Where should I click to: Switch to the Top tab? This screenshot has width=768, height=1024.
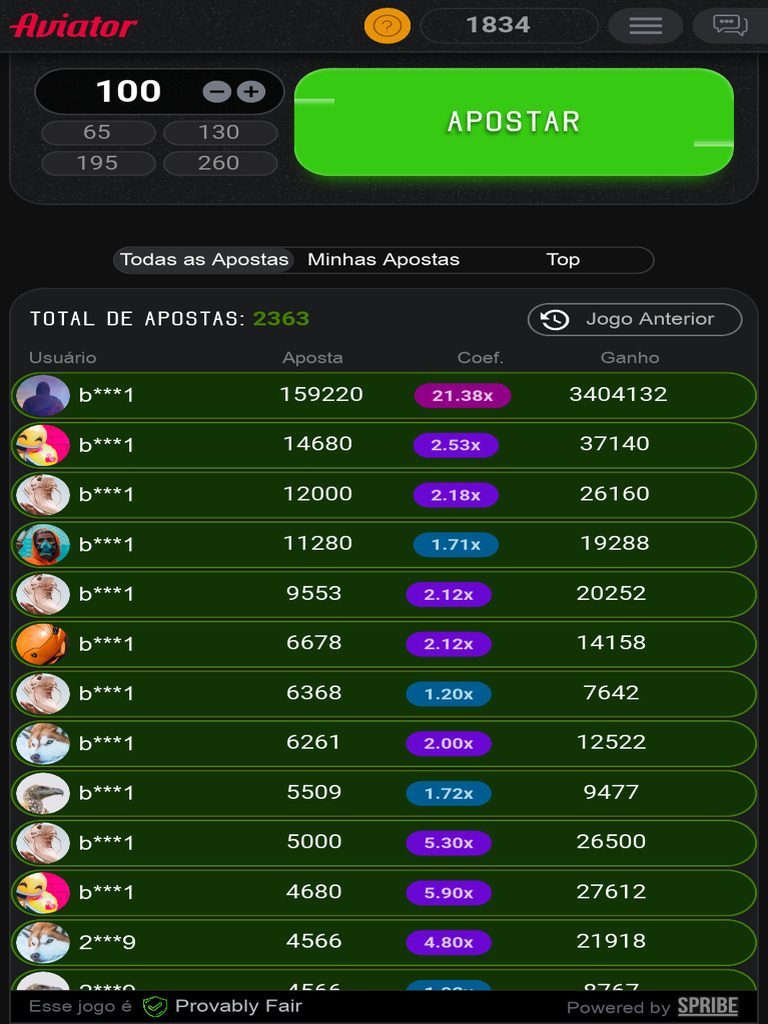point(563,260)
